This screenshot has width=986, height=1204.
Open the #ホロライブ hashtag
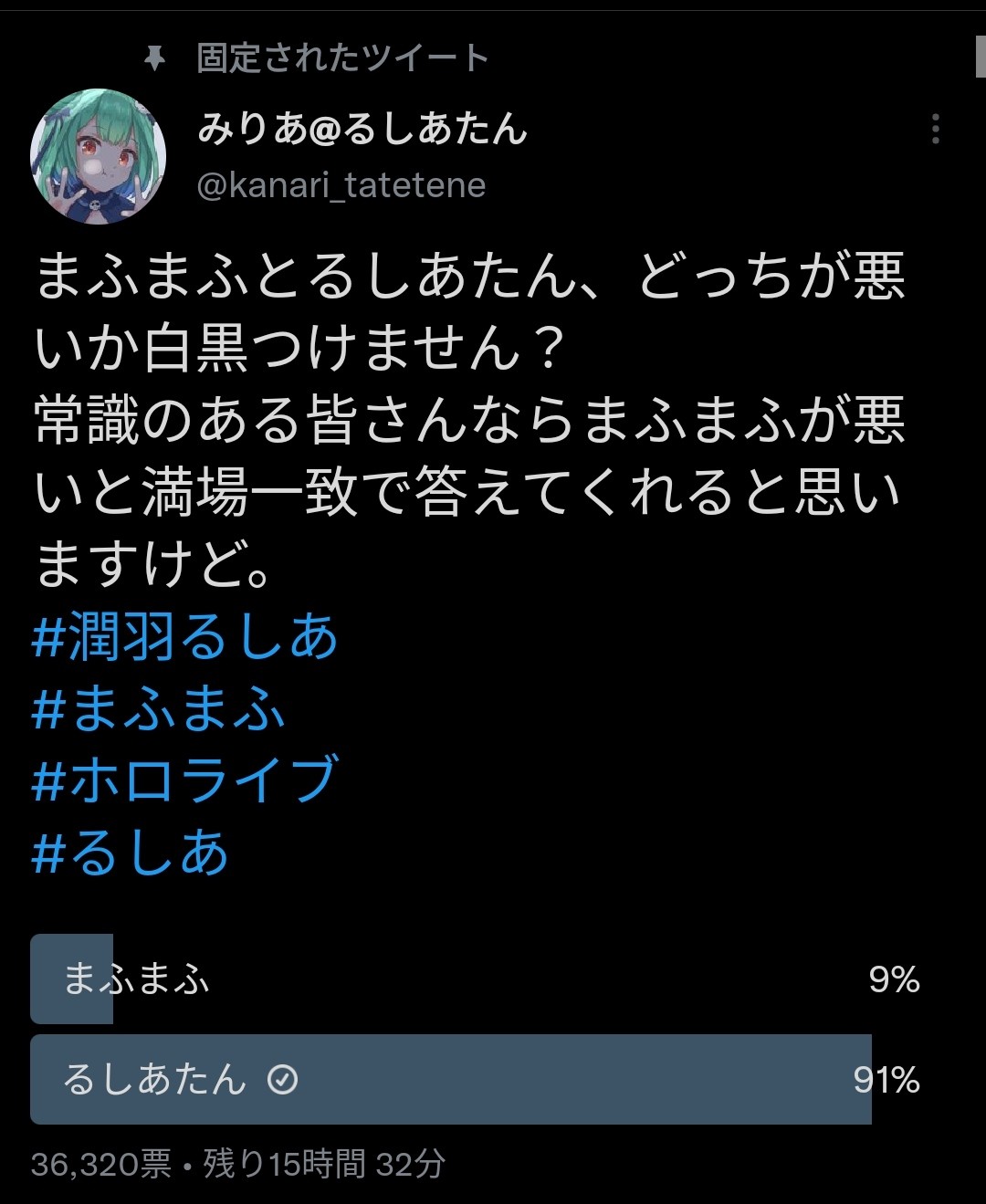(x=185, y=780)
